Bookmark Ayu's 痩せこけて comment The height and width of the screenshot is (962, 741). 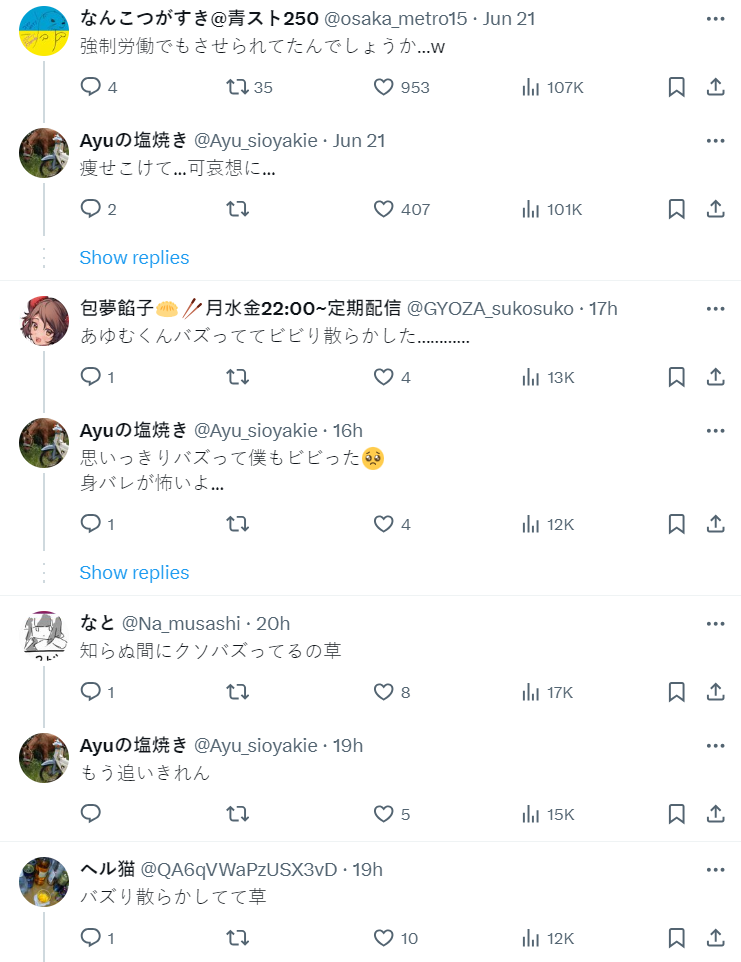pos(676,209)
